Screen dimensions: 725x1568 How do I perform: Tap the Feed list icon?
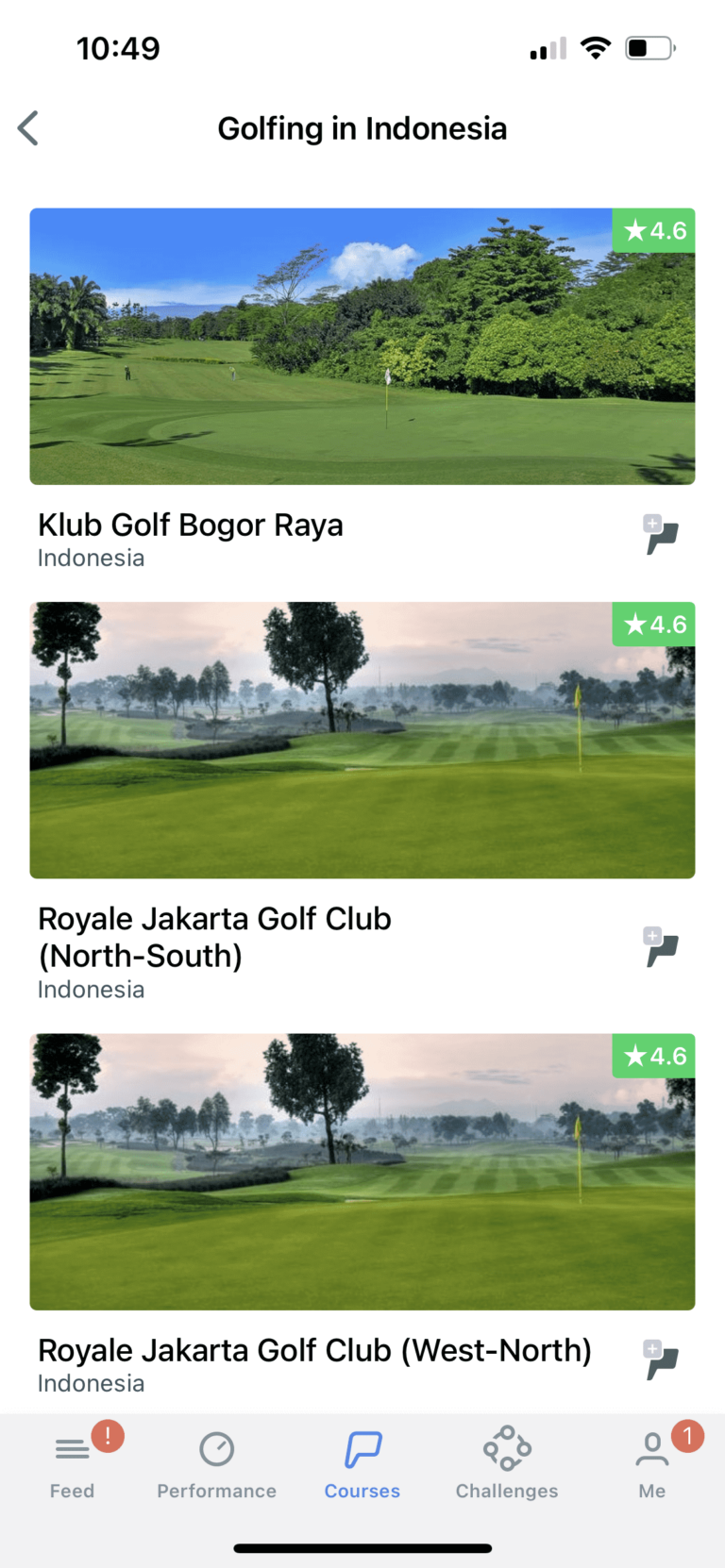coord(72,1447)
